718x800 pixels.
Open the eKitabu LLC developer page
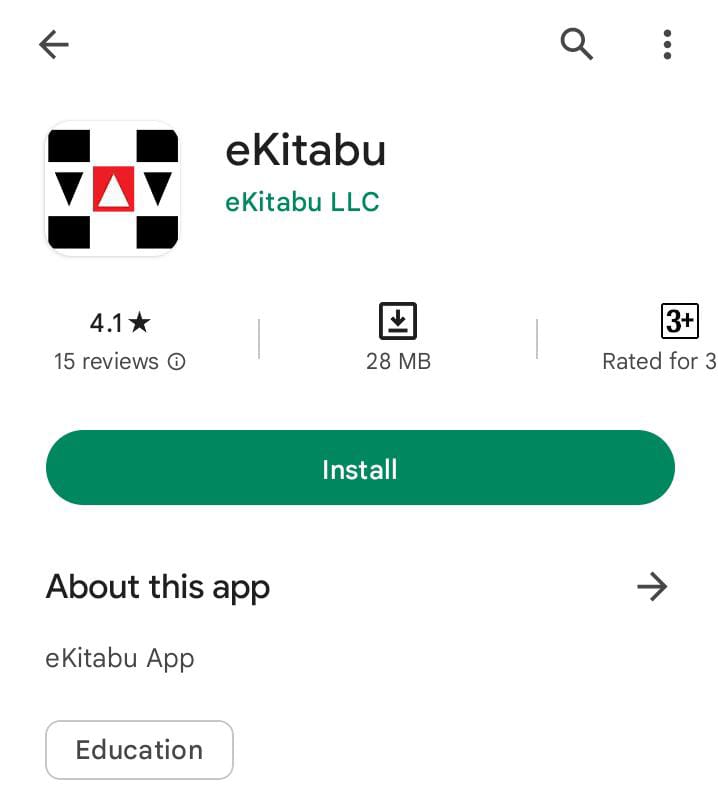coord(302,201)
